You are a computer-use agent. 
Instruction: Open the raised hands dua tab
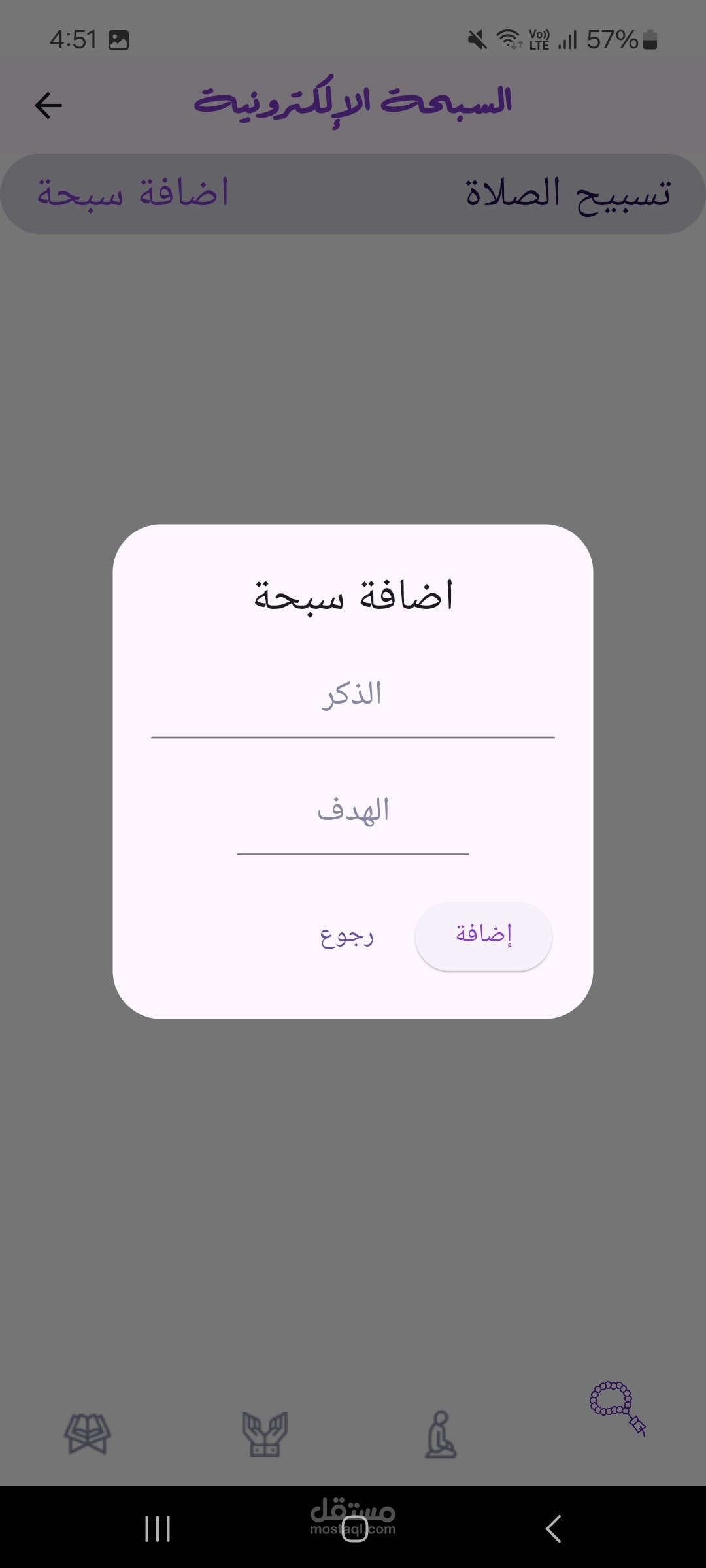click(265, 1434)
